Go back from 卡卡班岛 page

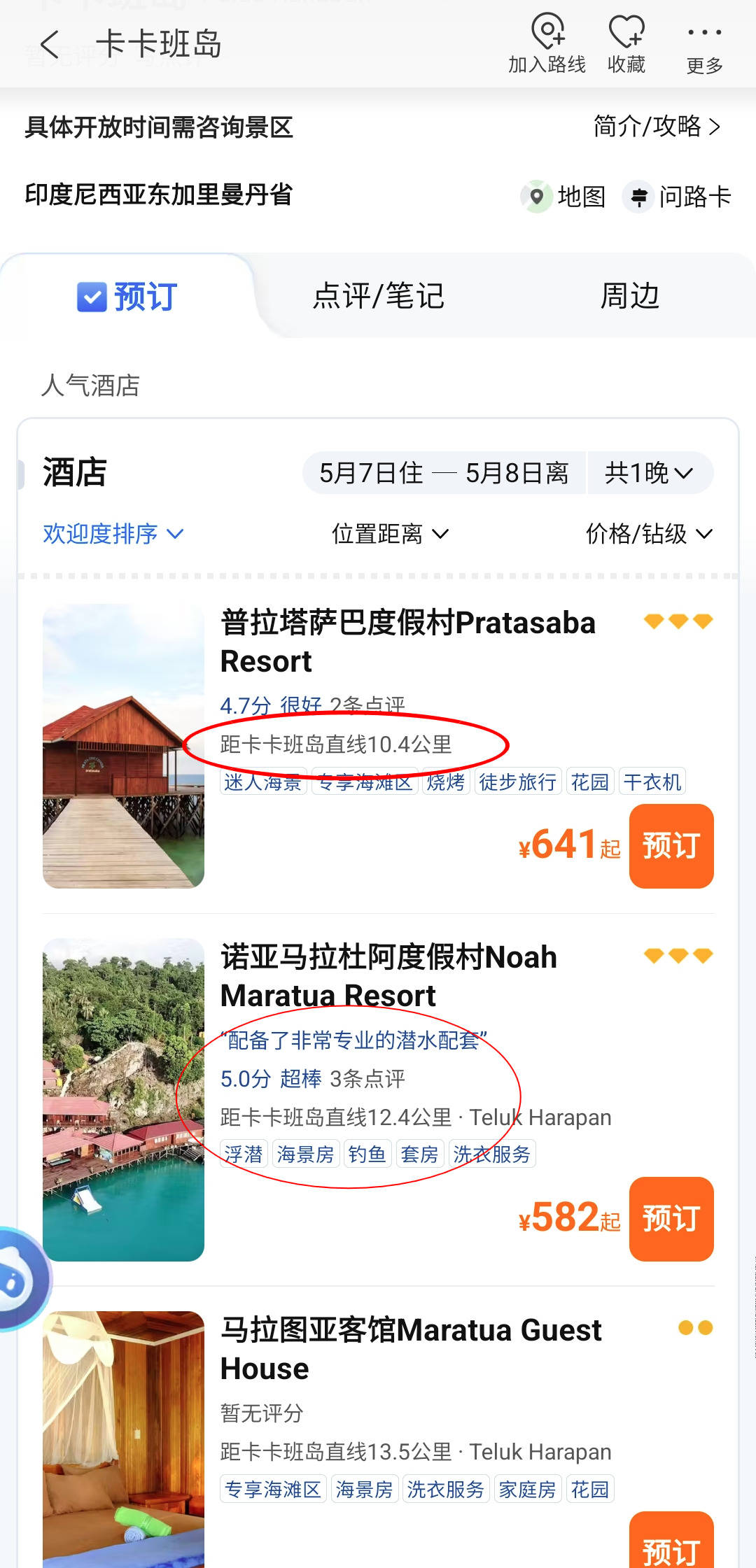50,44
